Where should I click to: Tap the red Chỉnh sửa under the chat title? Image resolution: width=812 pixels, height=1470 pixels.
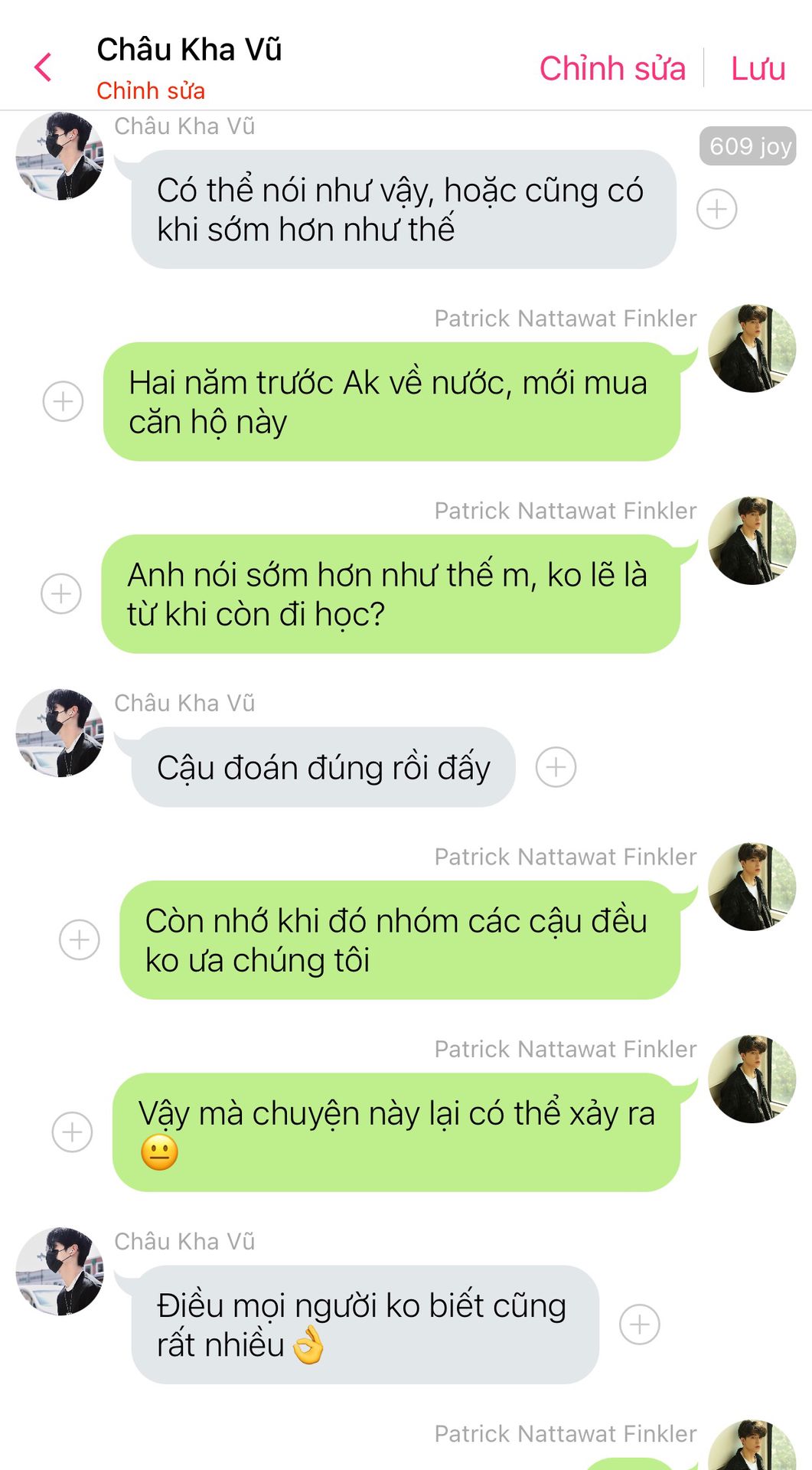click(151, 91)
